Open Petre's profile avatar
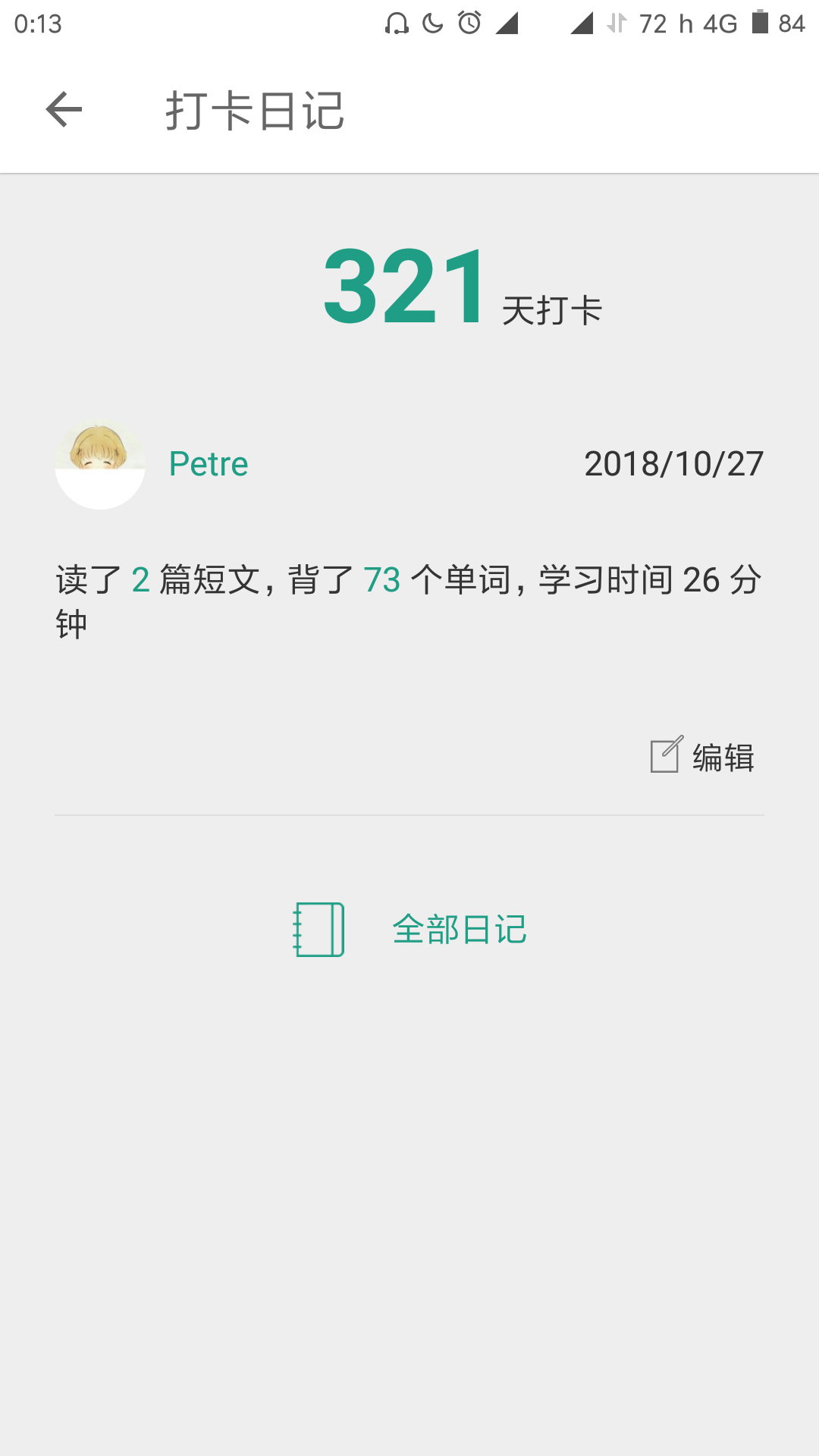The image size is (819, 1456). (100, 464)
